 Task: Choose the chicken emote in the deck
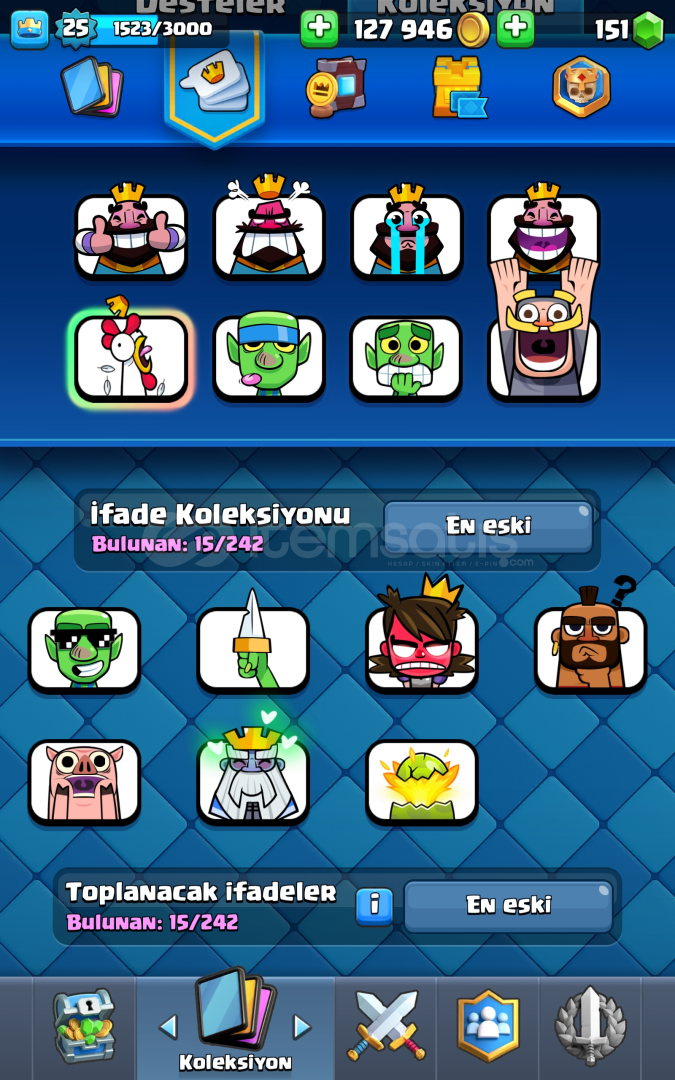[x=131, y=357]
